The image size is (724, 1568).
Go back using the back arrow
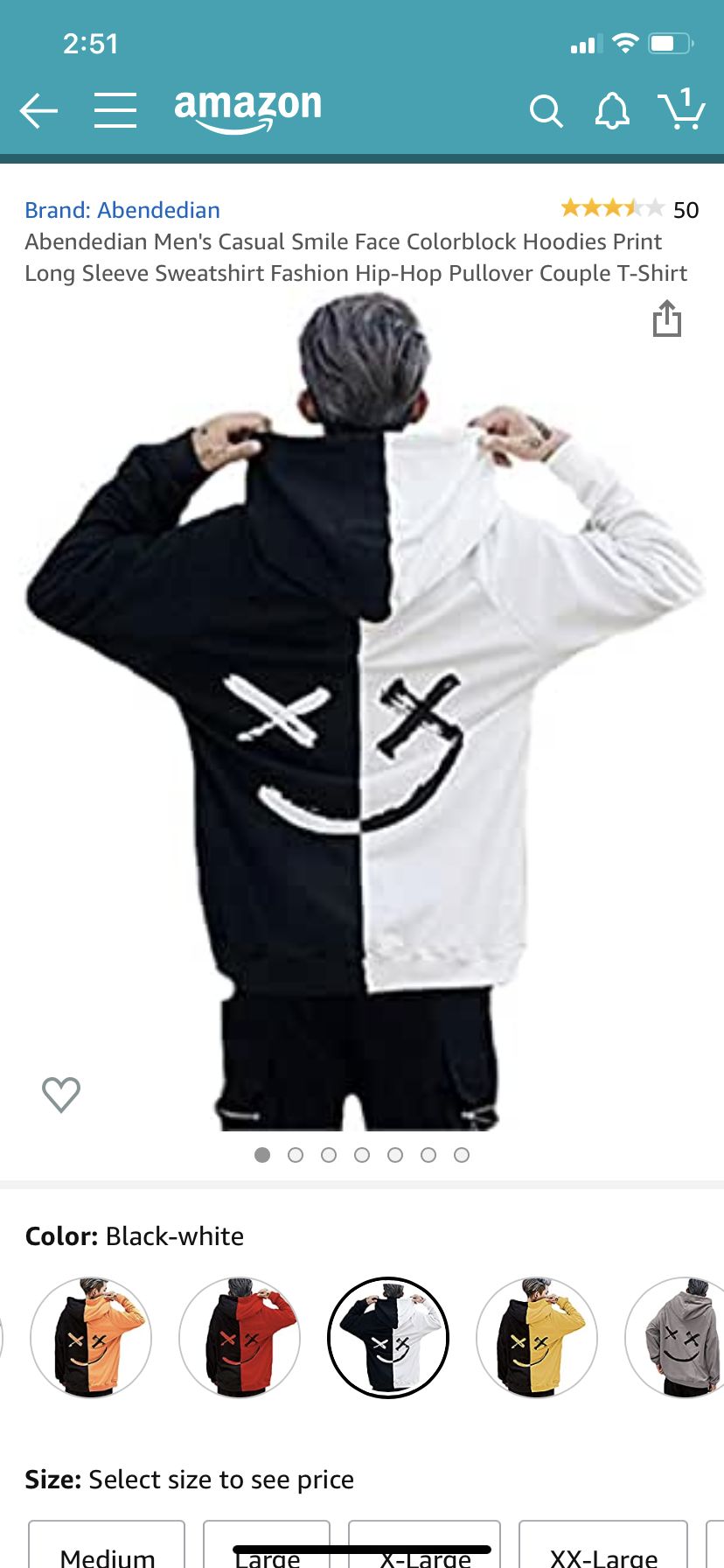(38, 111)
